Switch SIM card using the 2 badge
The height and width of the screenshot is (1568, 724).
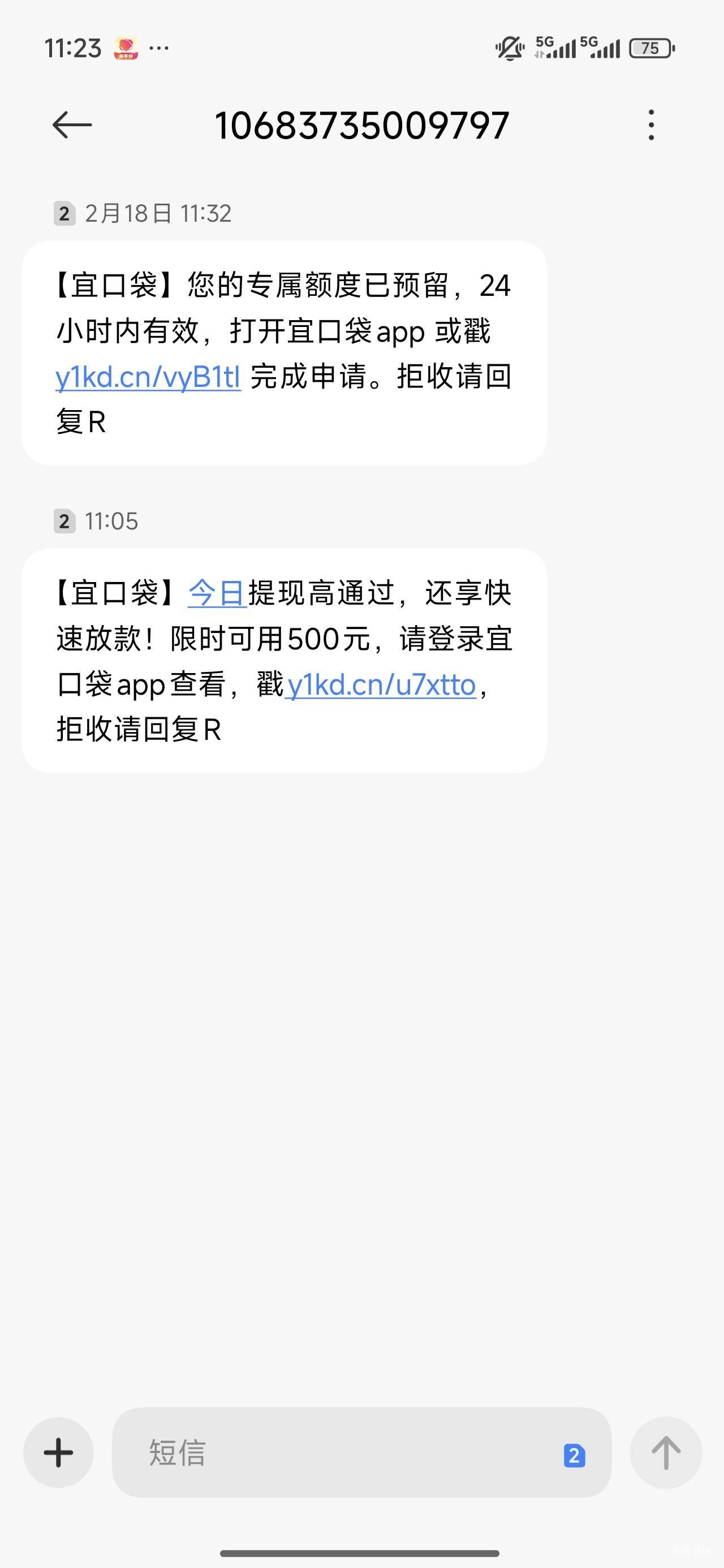coord(574,1455)
